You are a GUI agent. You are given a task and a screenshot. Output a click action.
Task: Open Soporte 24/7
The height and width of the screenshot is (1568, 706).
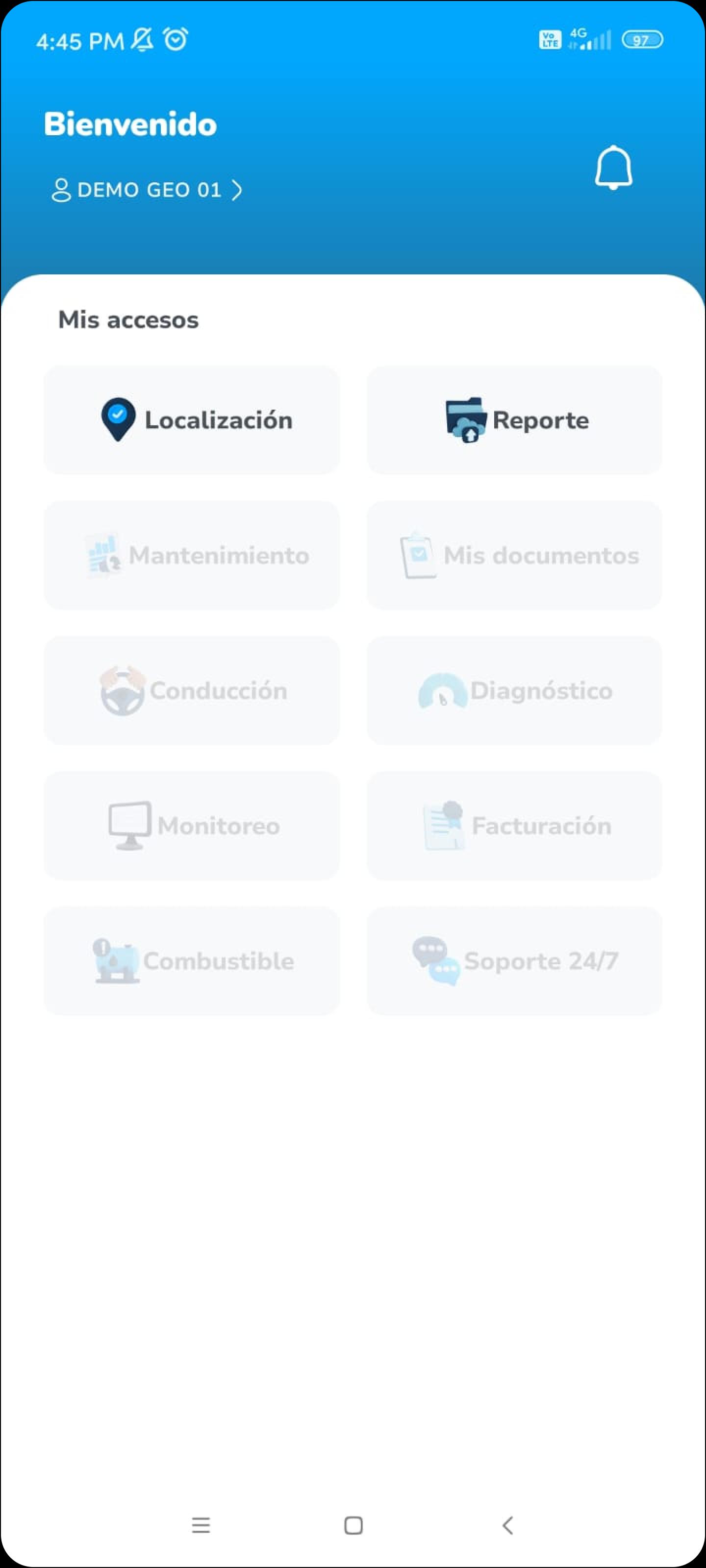(514, 960)
